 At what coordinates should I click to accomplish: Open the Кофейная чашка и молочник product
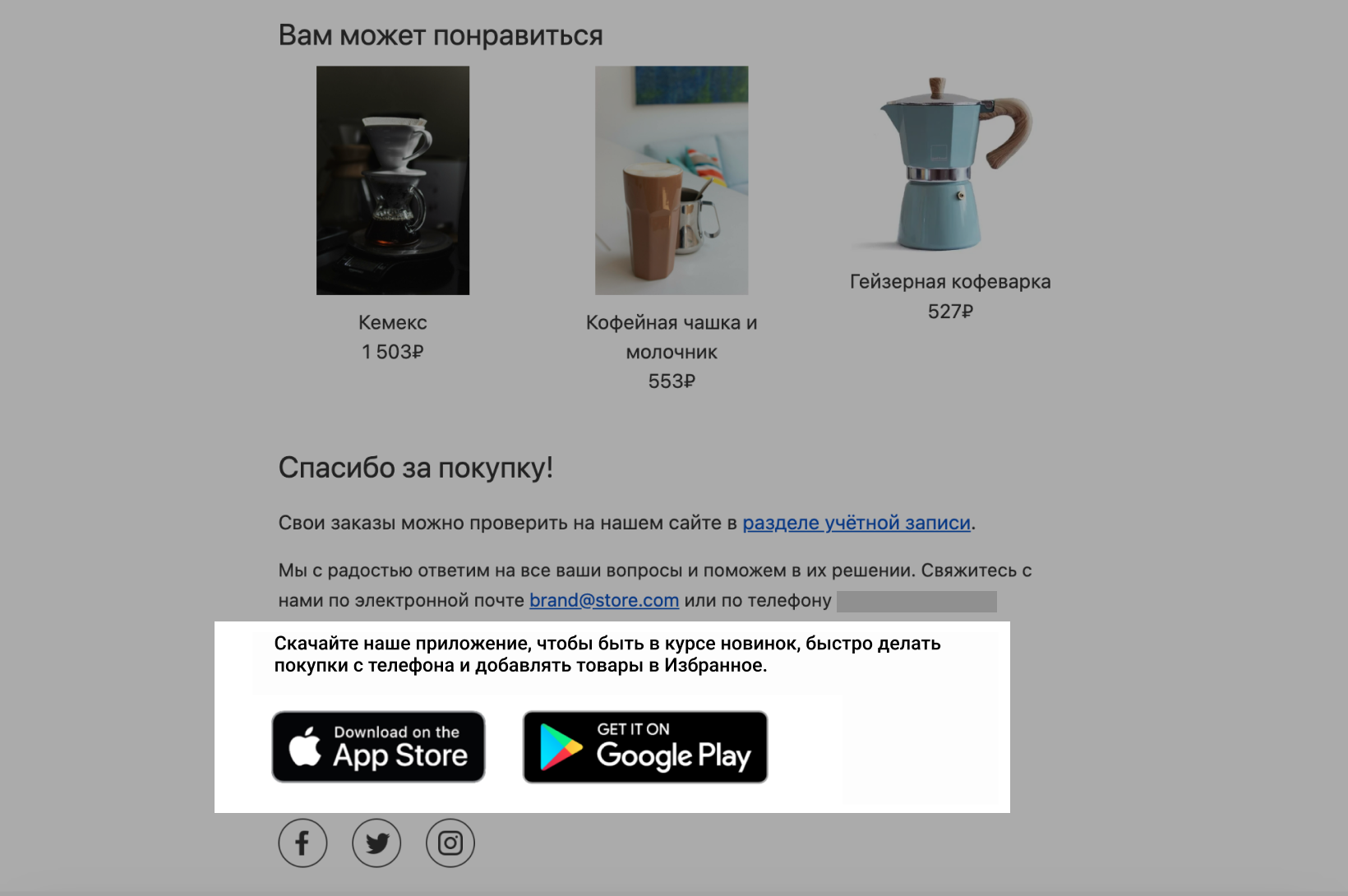point(672,181)
